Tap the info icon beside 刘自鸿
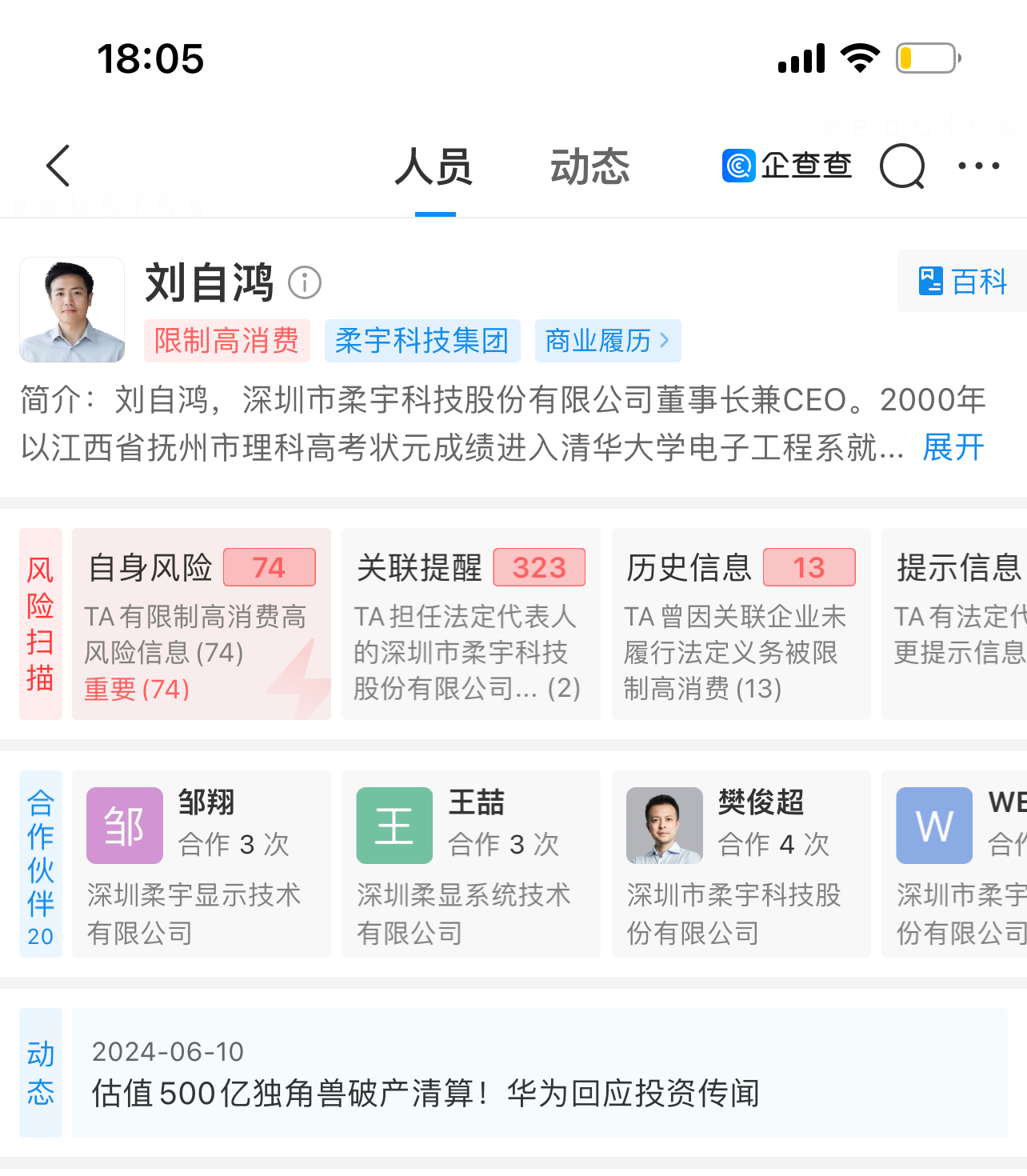 click(305, 282)
